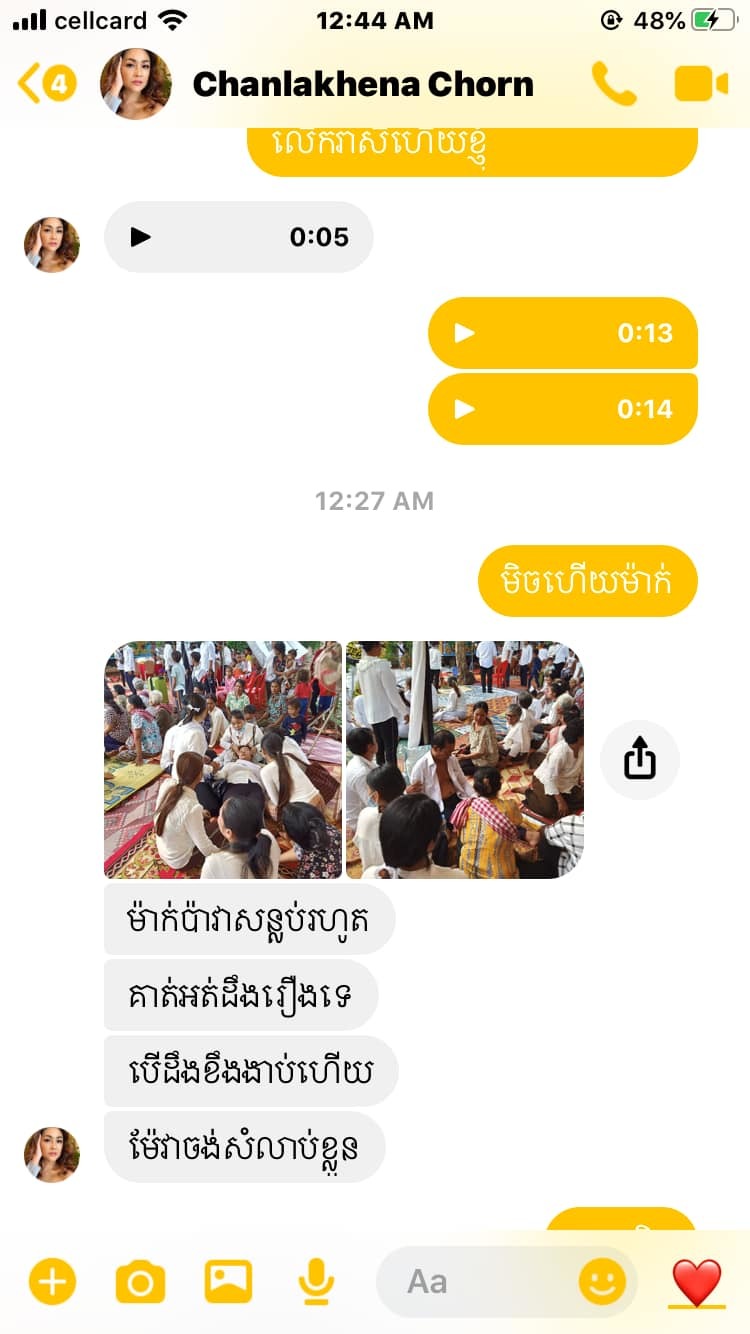Start a voice call
The height and width of the screenshot is (1334, 750).
click(x=613, y=84)
